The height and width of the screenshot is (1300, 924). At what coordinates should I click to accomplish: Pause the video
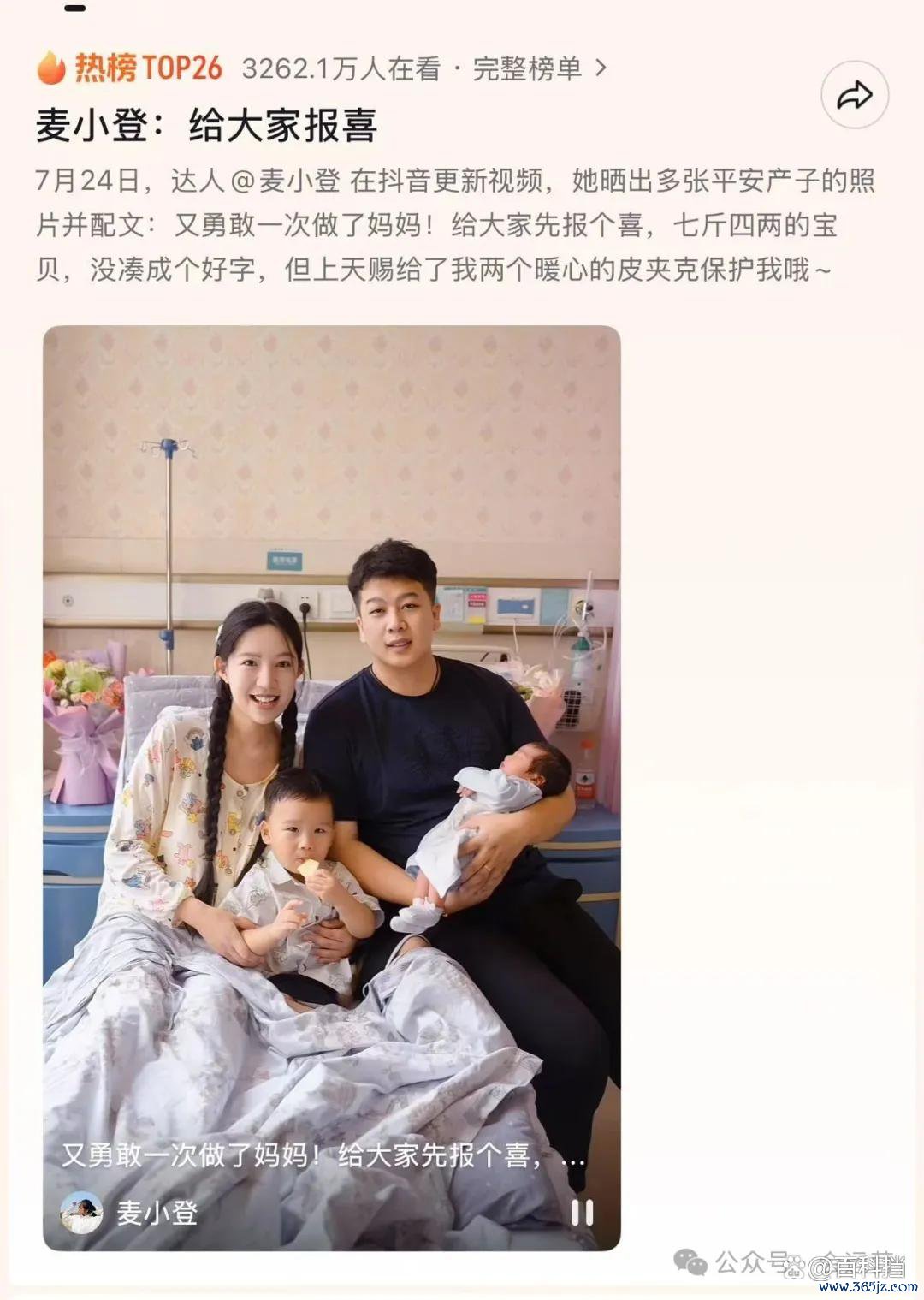(582, 1212)
